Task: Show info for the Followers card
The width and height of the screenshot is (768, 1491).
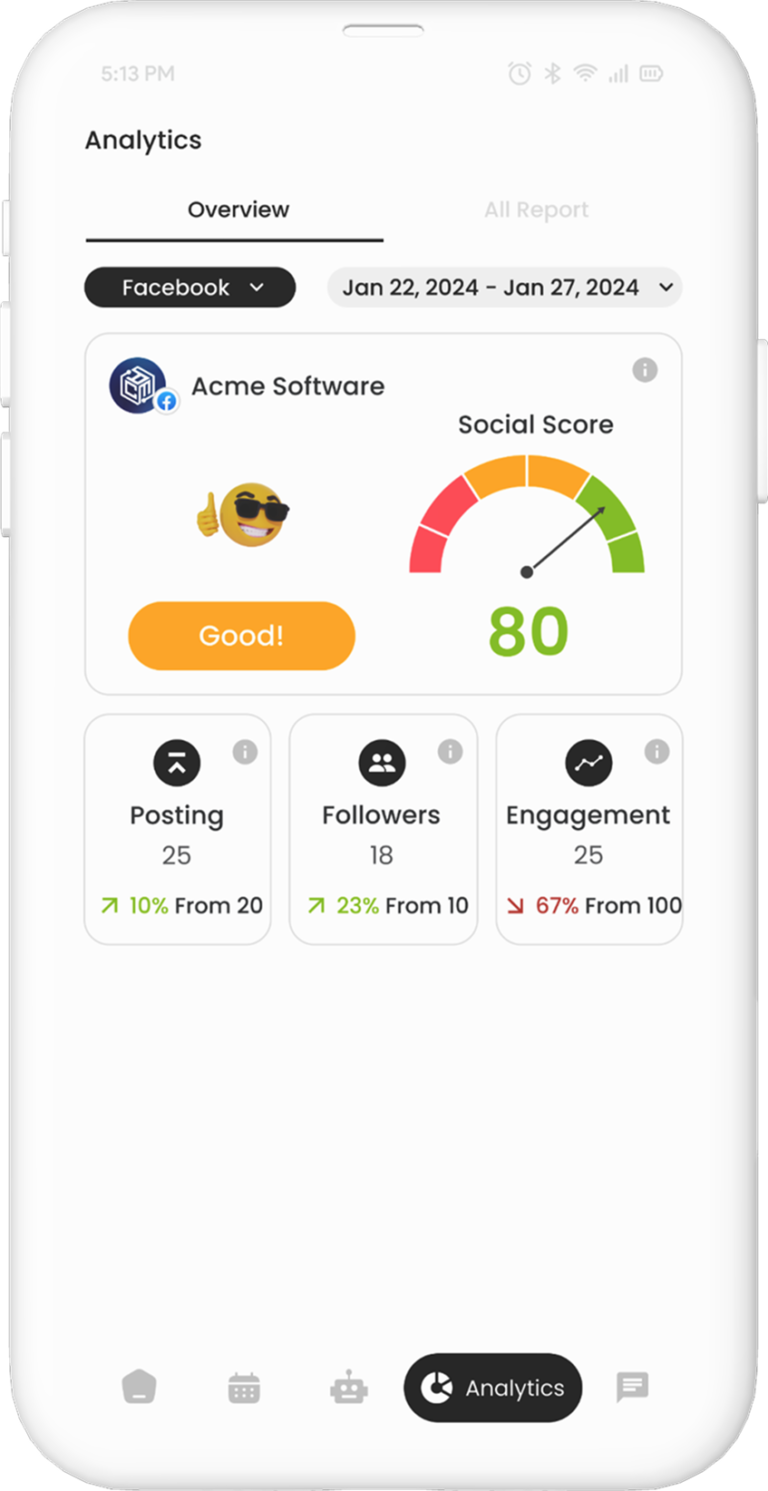Action: 450,752
